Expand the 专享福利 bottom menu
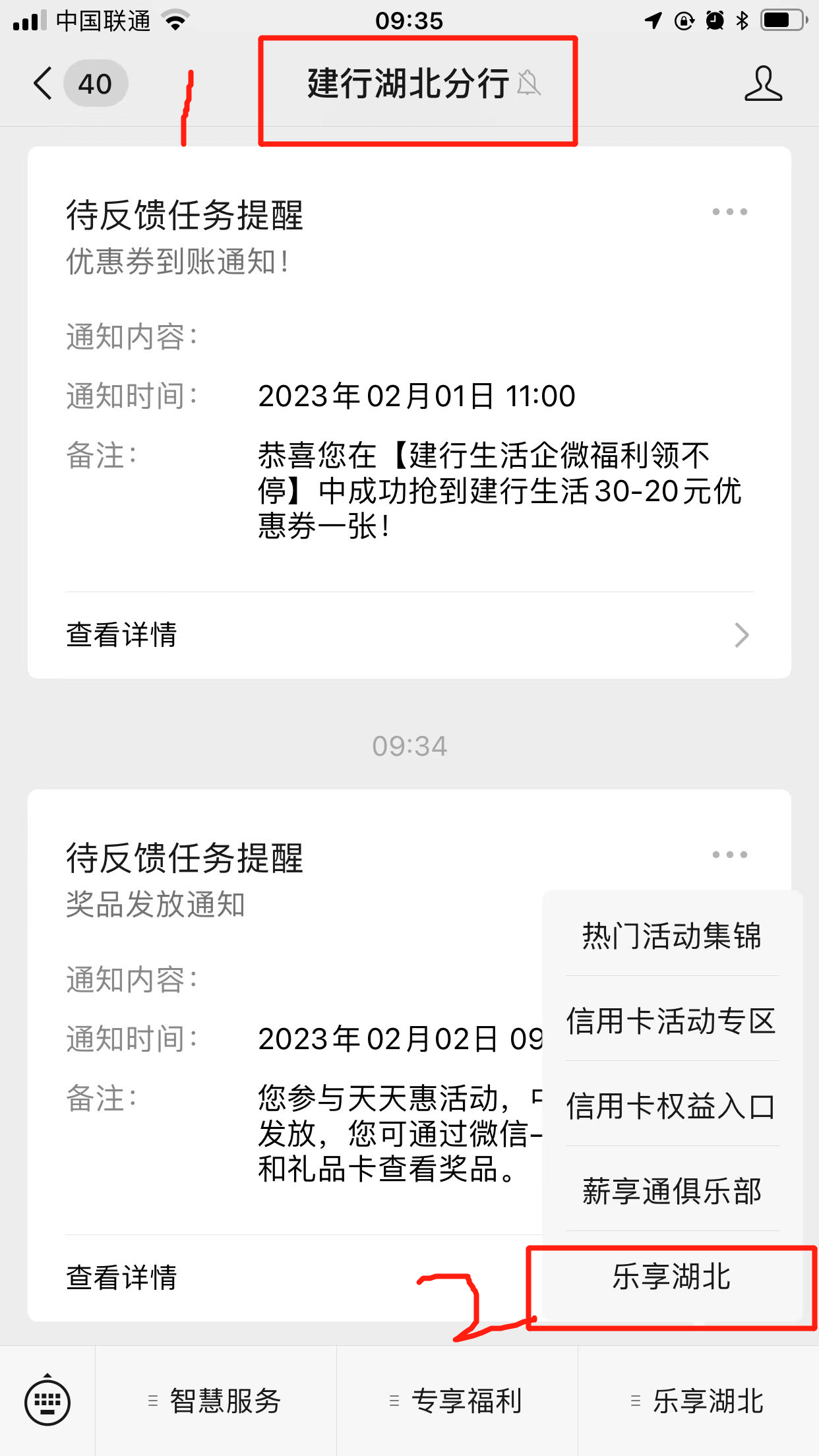Viewport: 819px width, 1456px height. 458,1401
